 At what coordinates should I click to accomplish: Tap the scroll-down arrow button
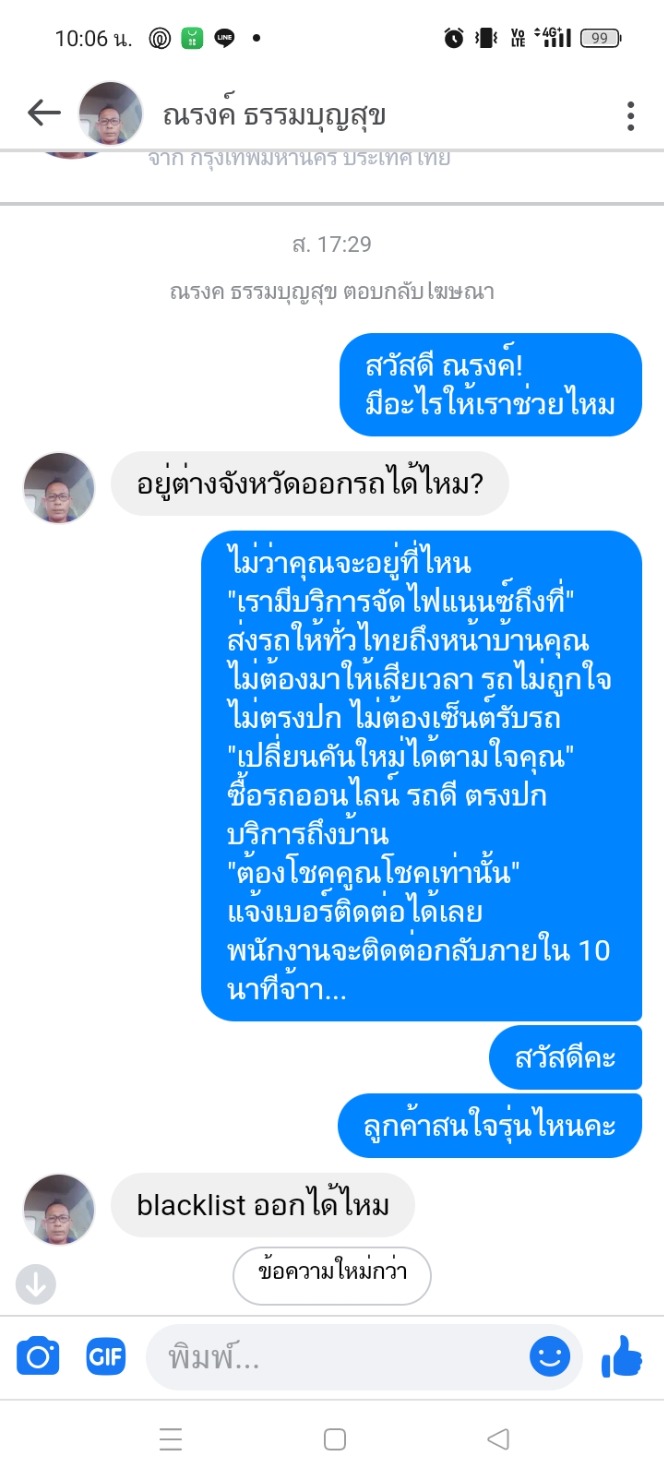(x=37, y=1285)
